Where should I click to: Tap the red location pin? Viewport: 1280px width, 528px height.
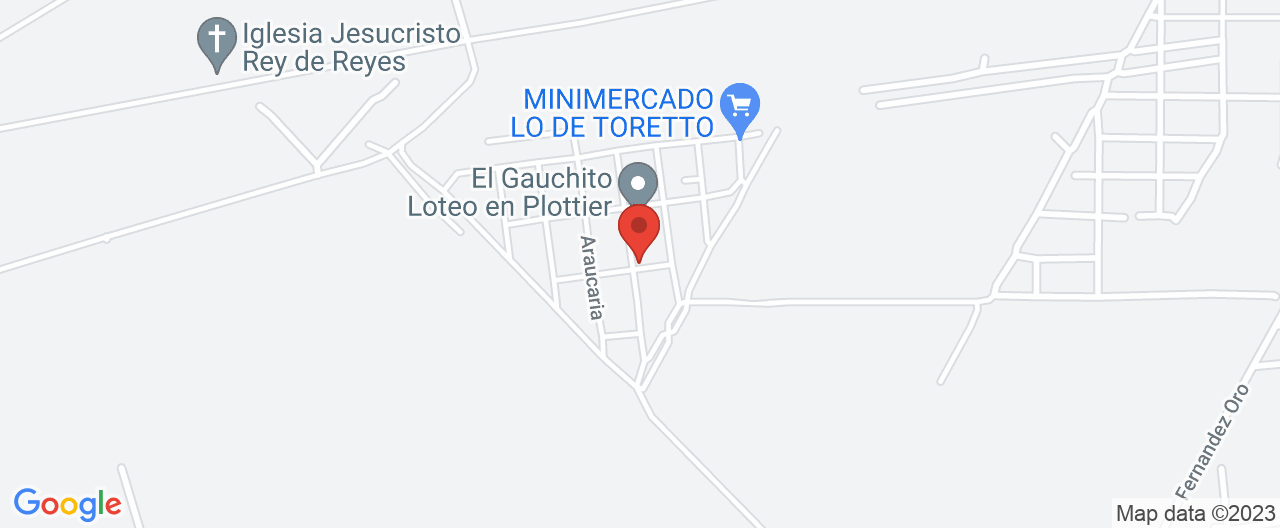[639, 228]
